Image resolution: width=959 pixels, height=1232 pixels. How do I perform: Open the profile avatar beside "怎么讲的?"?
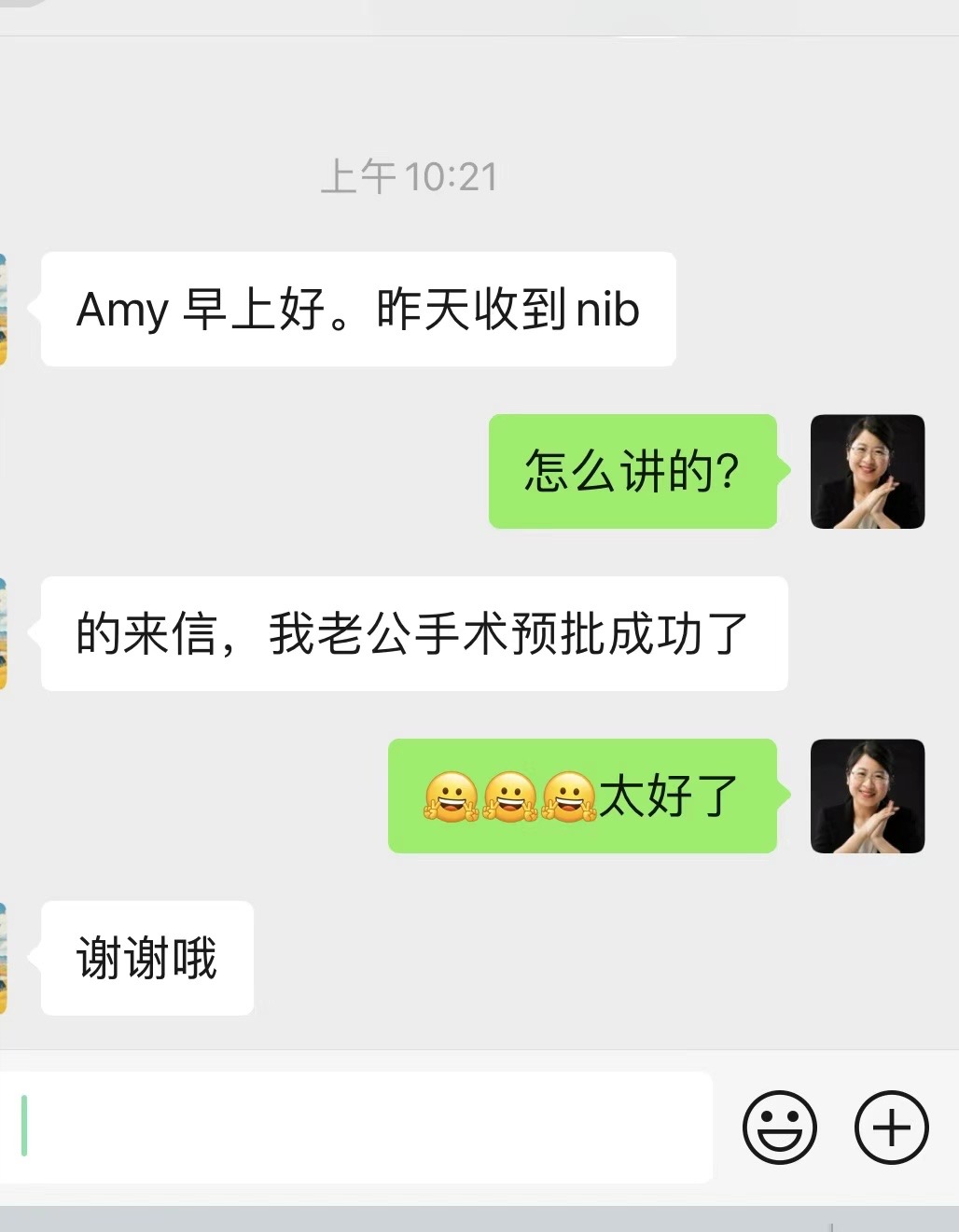867,472
